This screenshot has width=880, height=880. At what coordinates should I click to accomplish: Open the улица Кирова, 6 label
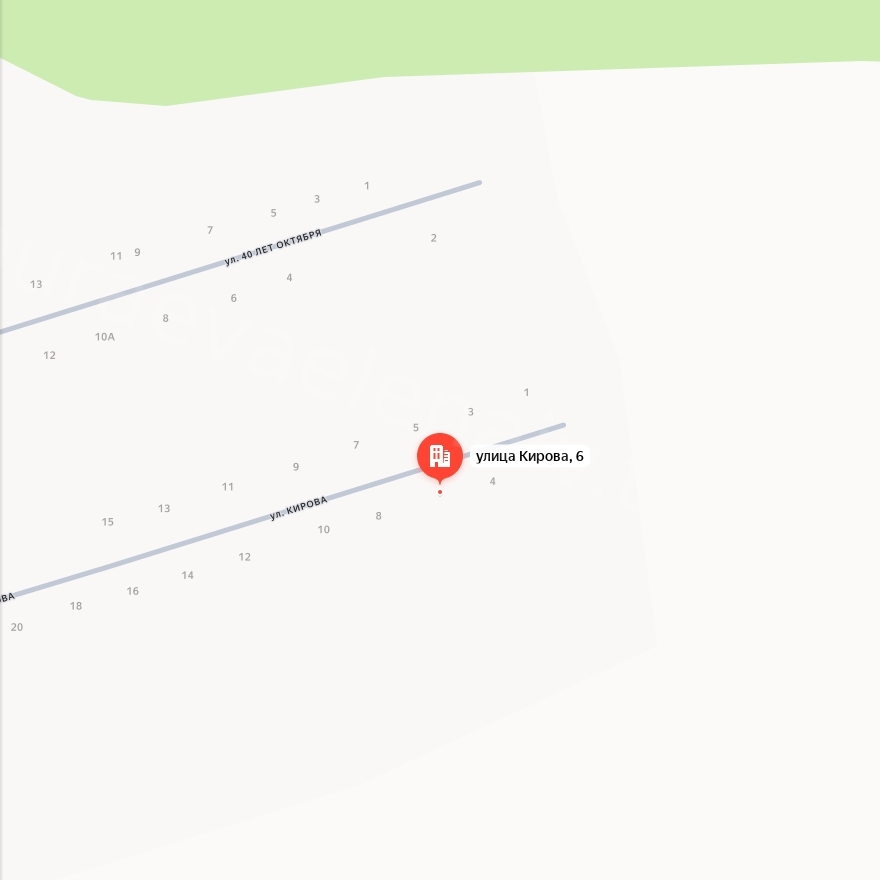tap(529, 457)
